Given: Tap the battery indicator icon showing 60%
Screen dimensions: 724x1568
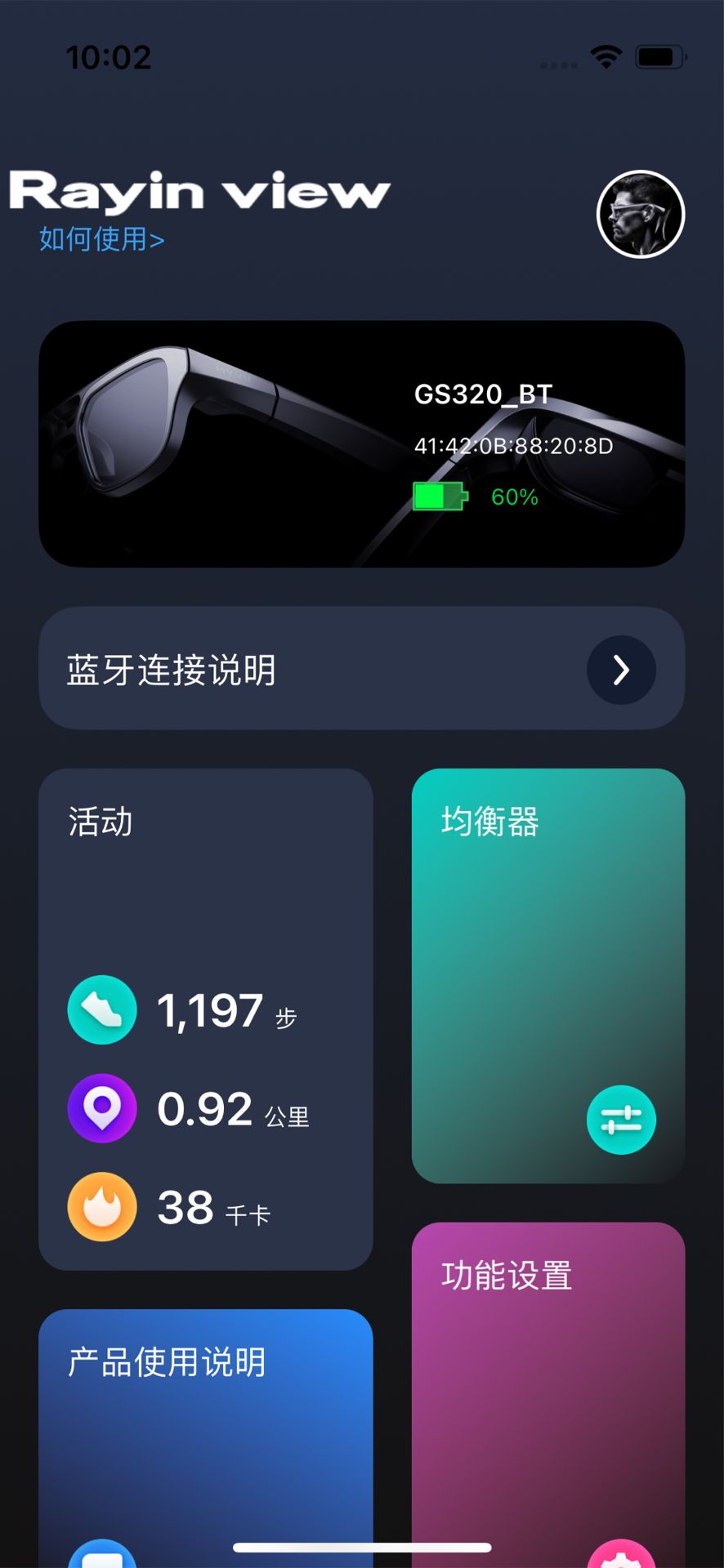Looking at the screenshot, I should point(437,497).
